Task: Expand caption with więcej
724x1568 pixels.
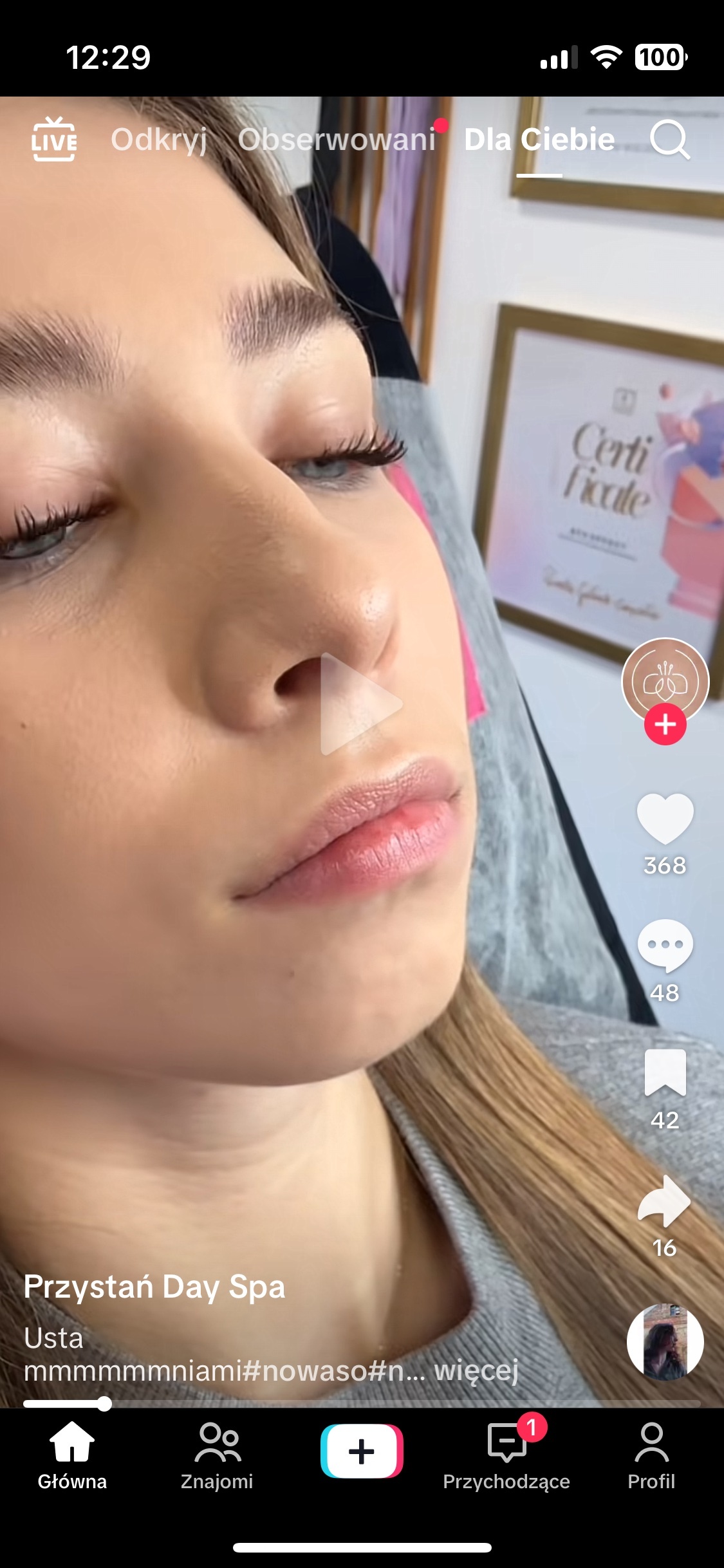Action: coord(476,1371)
